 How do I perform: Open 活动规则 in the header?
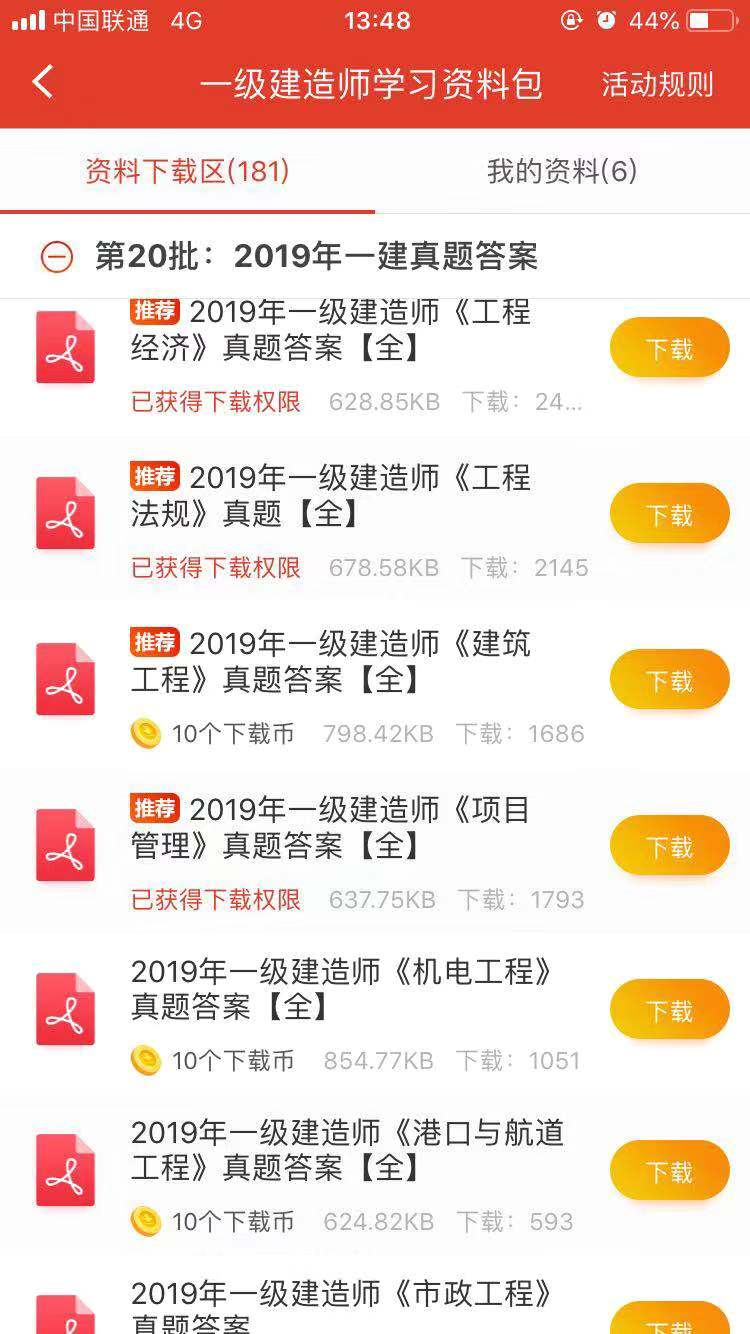click(657, 85)
